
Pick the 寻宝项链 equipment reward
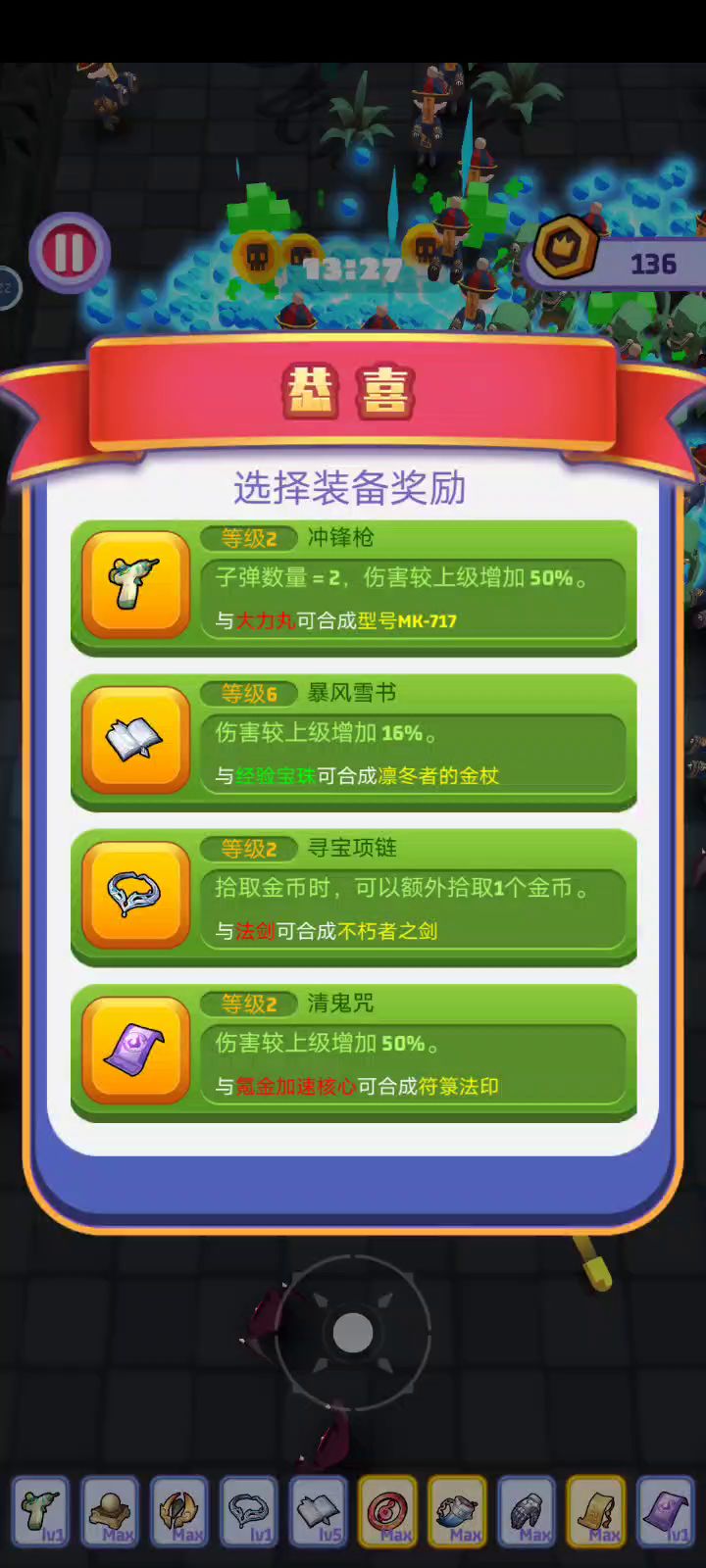[x=353, y=896]
